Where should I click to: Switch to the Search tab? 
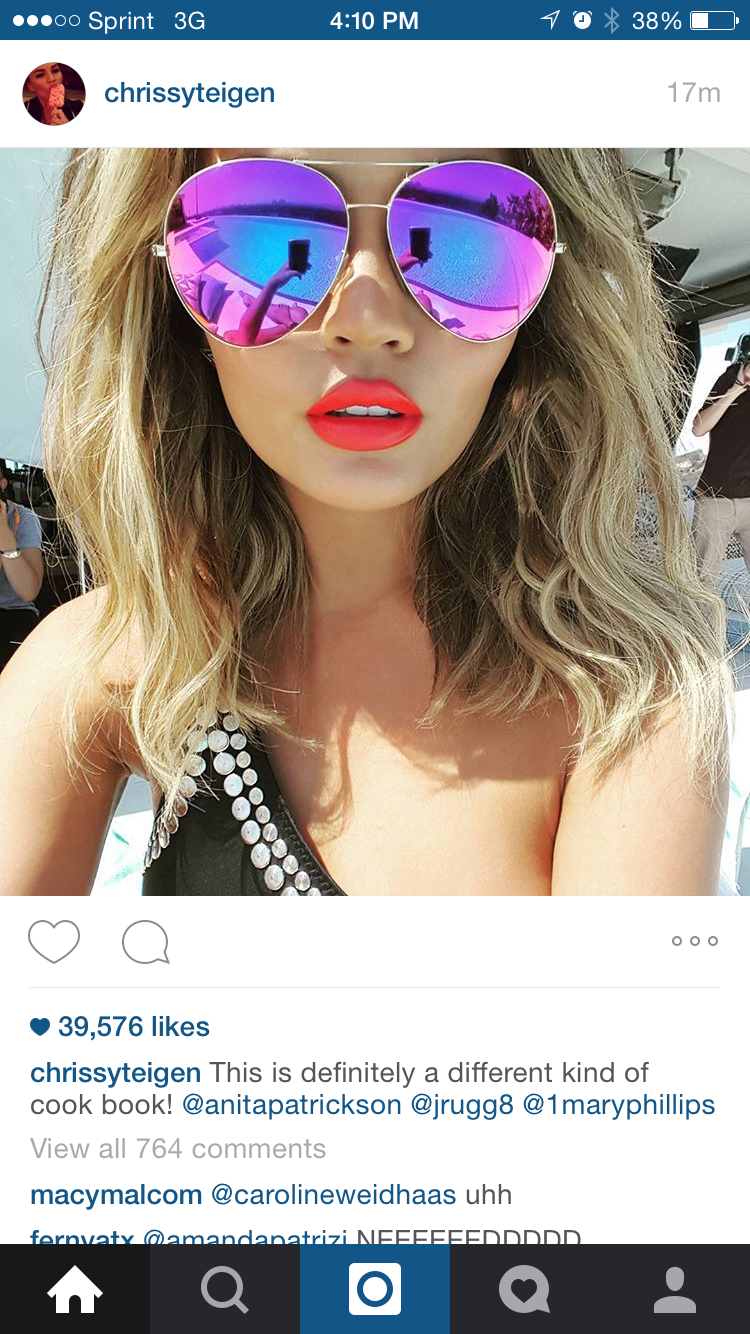(x=225, y=1289)
